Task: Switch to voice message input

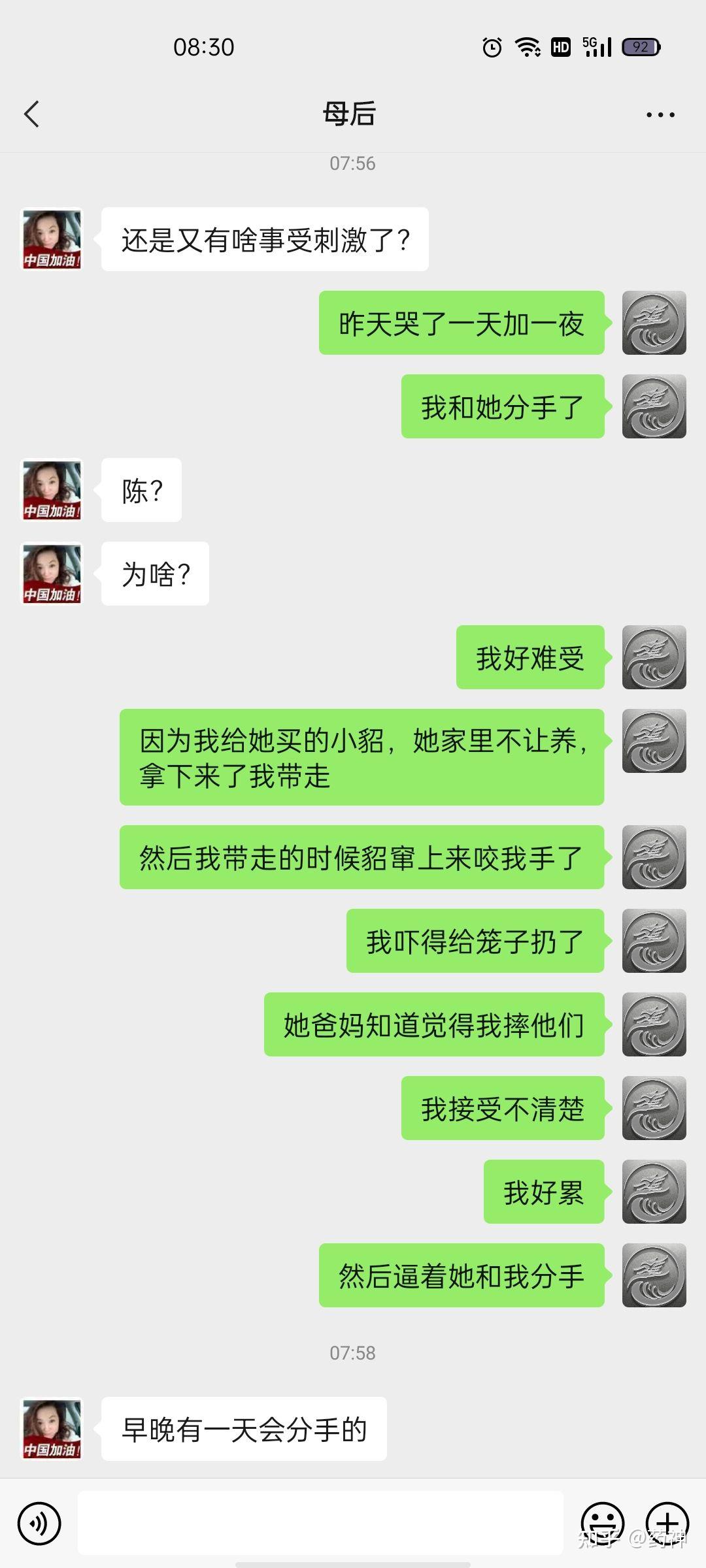Action: (x=39, y=1524)
